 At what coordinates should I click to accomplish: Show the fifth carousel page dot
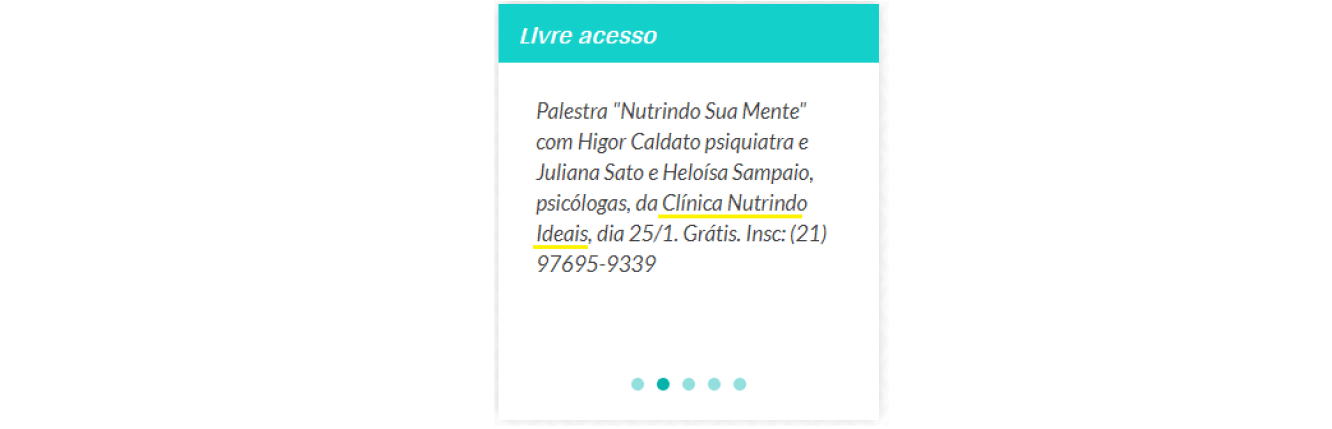pos(740,384)
